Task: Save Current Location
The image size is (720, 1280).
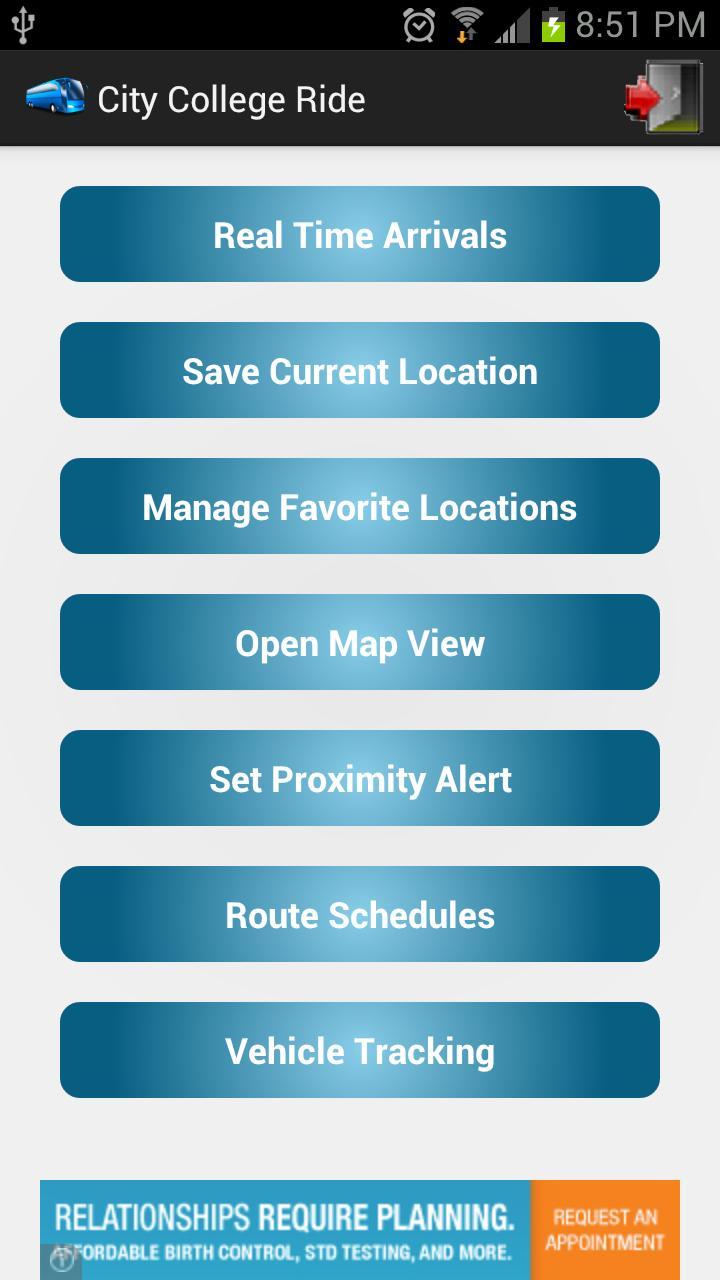Action: click(360, 370)
